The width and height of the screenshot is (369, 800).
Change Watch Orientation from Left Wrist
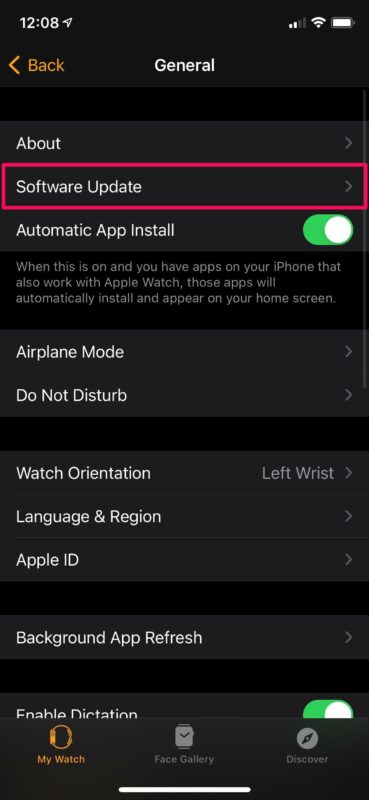tap(184, 472)
